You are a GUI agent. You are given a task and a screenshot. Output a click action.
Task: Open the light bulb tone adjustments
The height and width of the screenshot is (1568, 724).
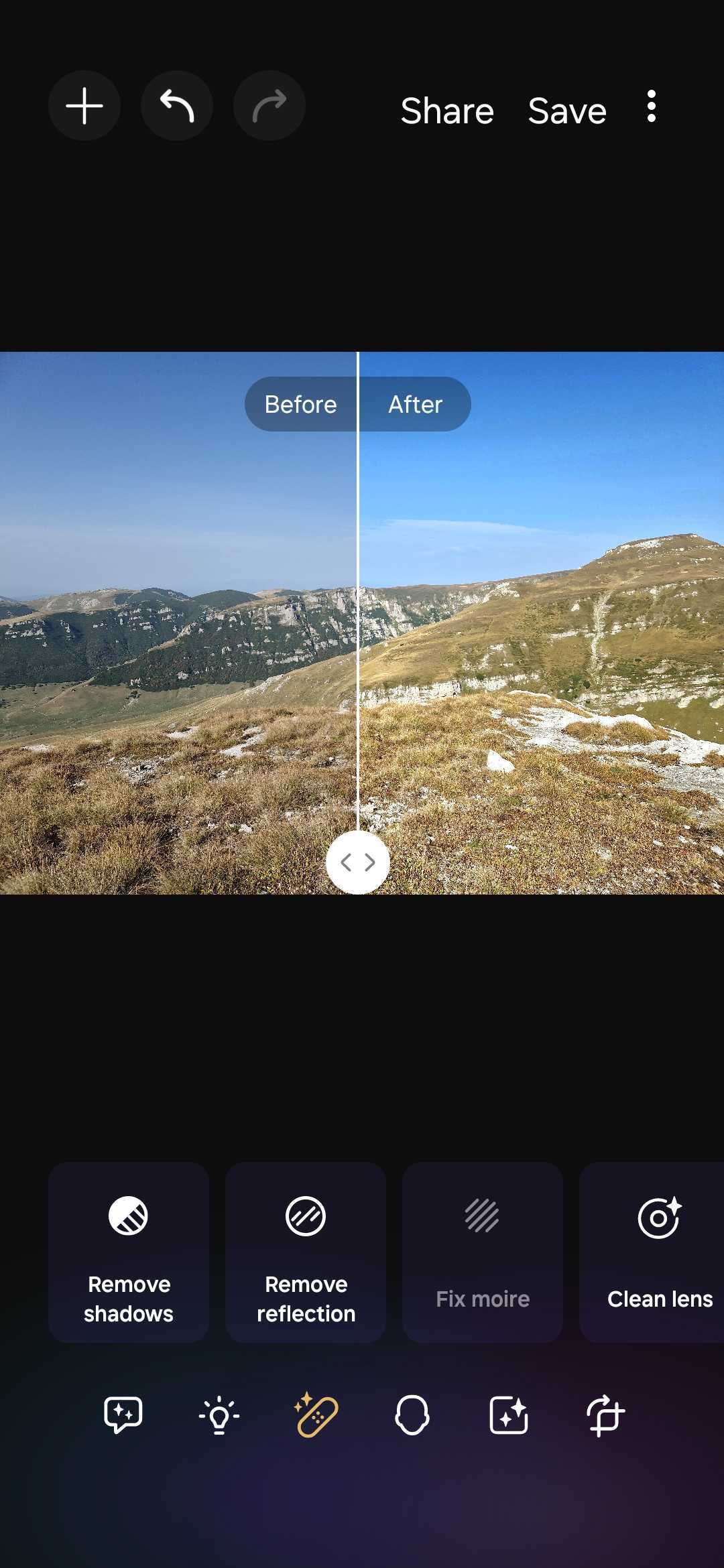click(219, 1415)
